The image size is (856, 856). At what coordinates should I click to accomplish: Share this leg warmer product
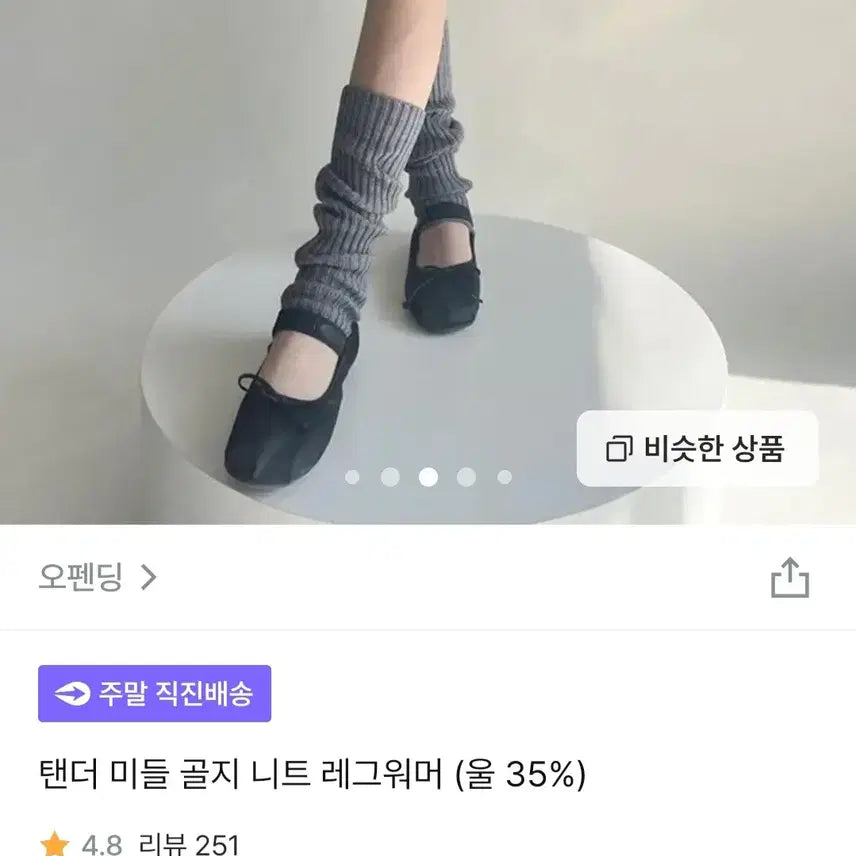click(789, 578)
